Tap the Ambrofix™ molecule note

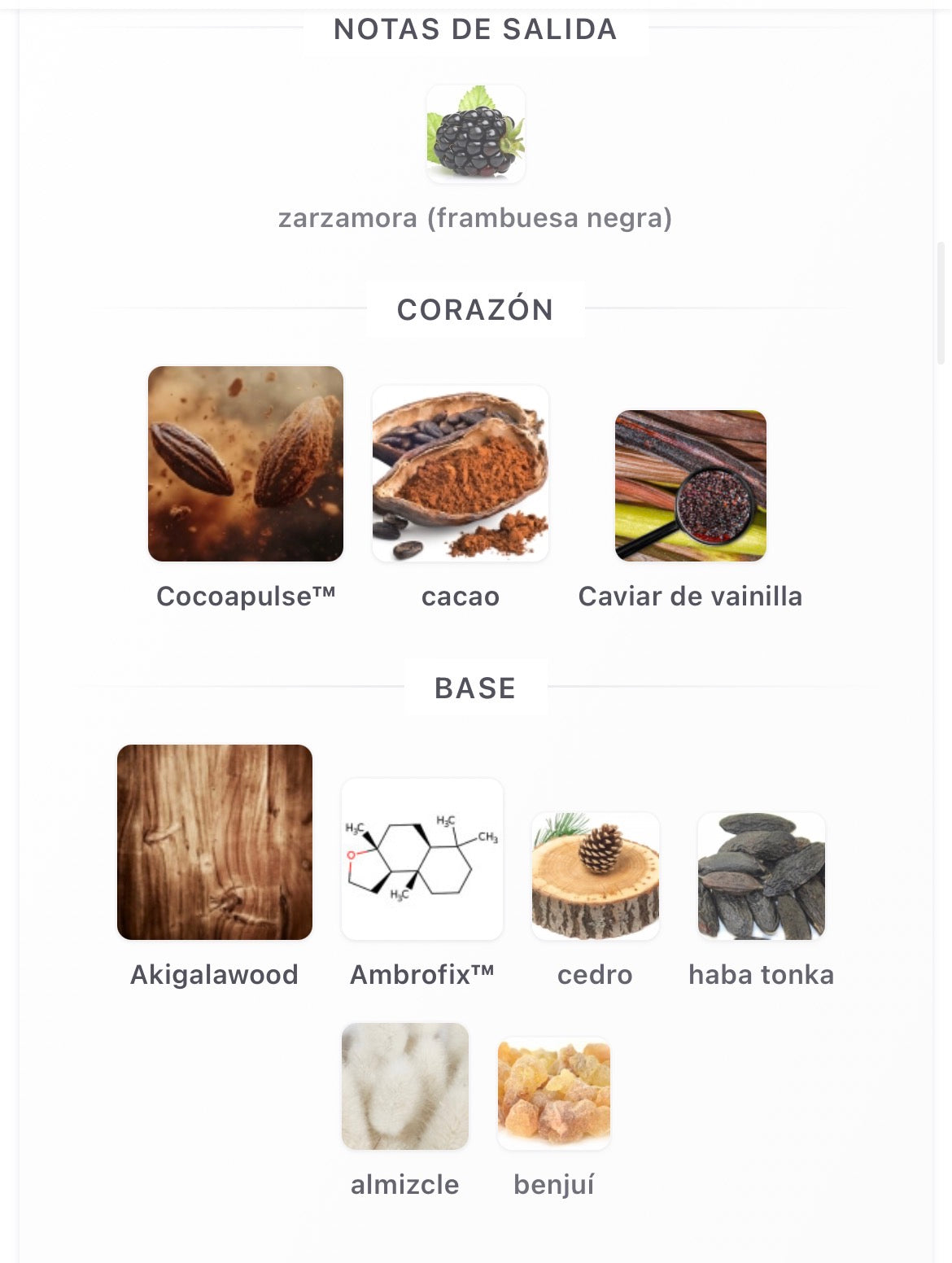[422, 859]
